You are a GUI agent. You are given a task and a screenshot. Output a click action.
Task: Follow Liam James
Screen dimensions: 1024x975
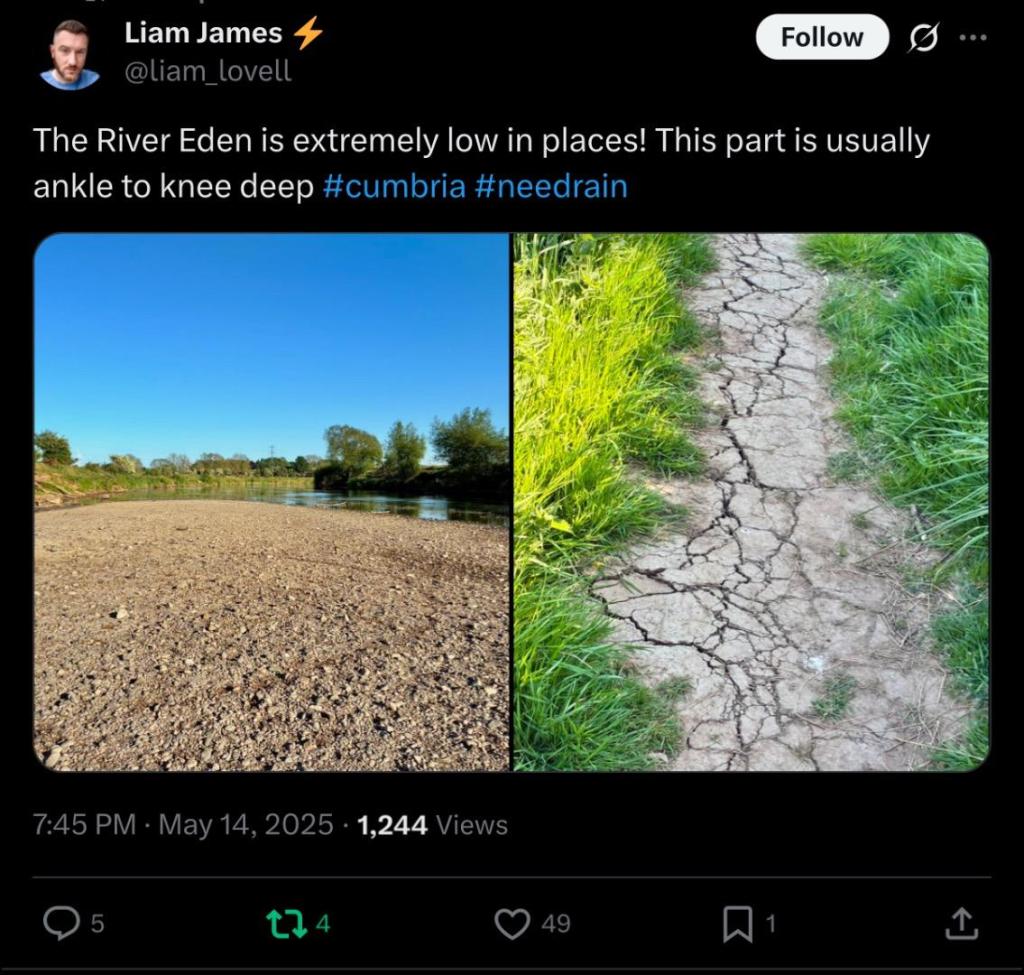click(x=821, y=38)
